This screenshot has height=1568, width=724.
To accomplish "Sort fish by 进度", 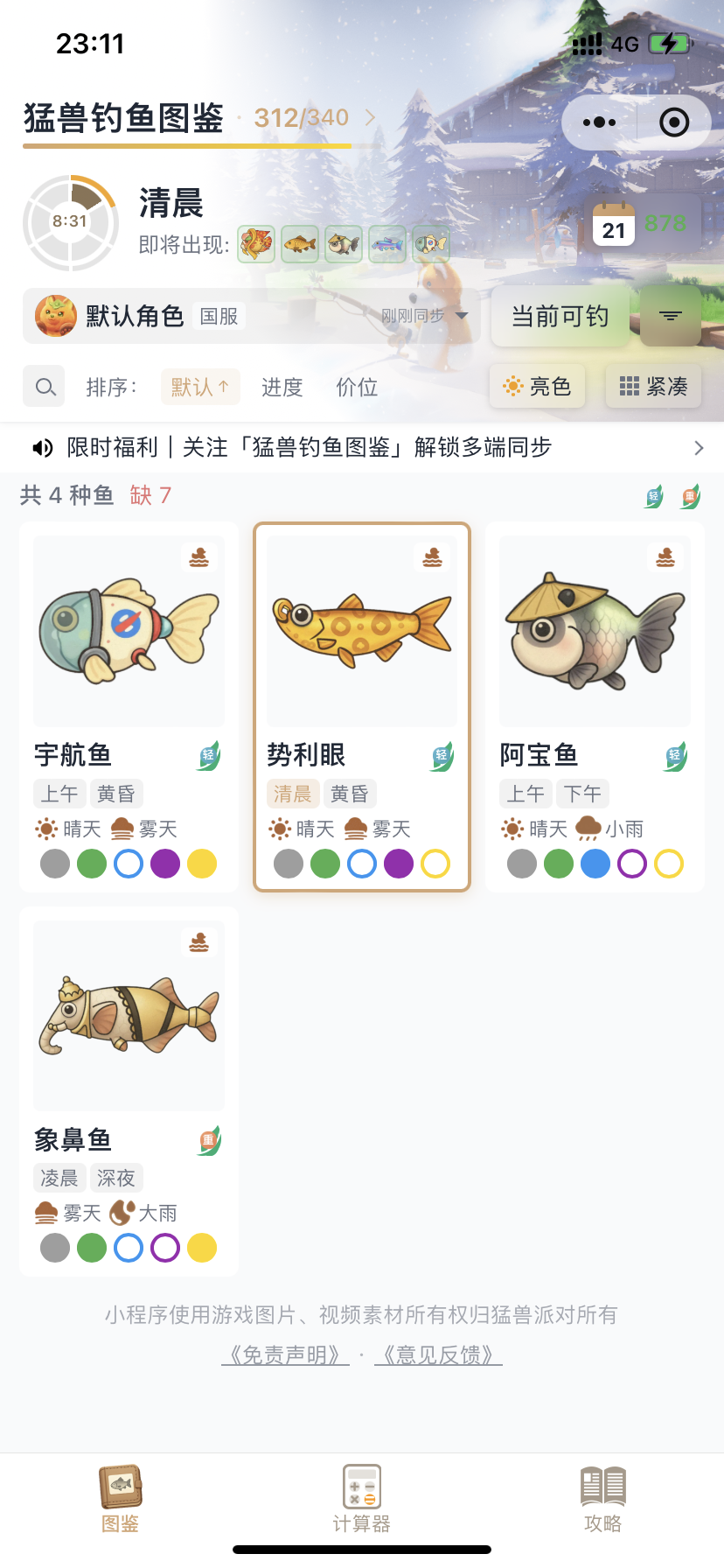I will tap(282, 387).
